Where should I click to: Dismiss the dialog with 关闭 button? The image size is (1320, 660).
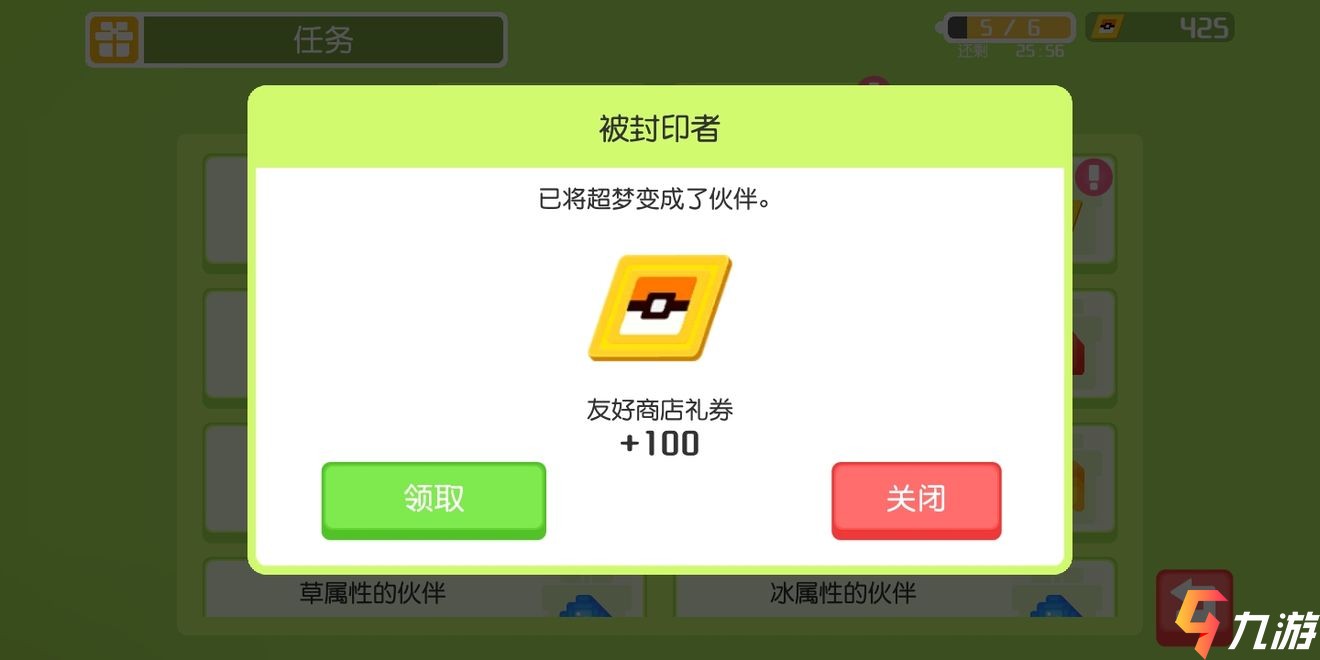915,499
